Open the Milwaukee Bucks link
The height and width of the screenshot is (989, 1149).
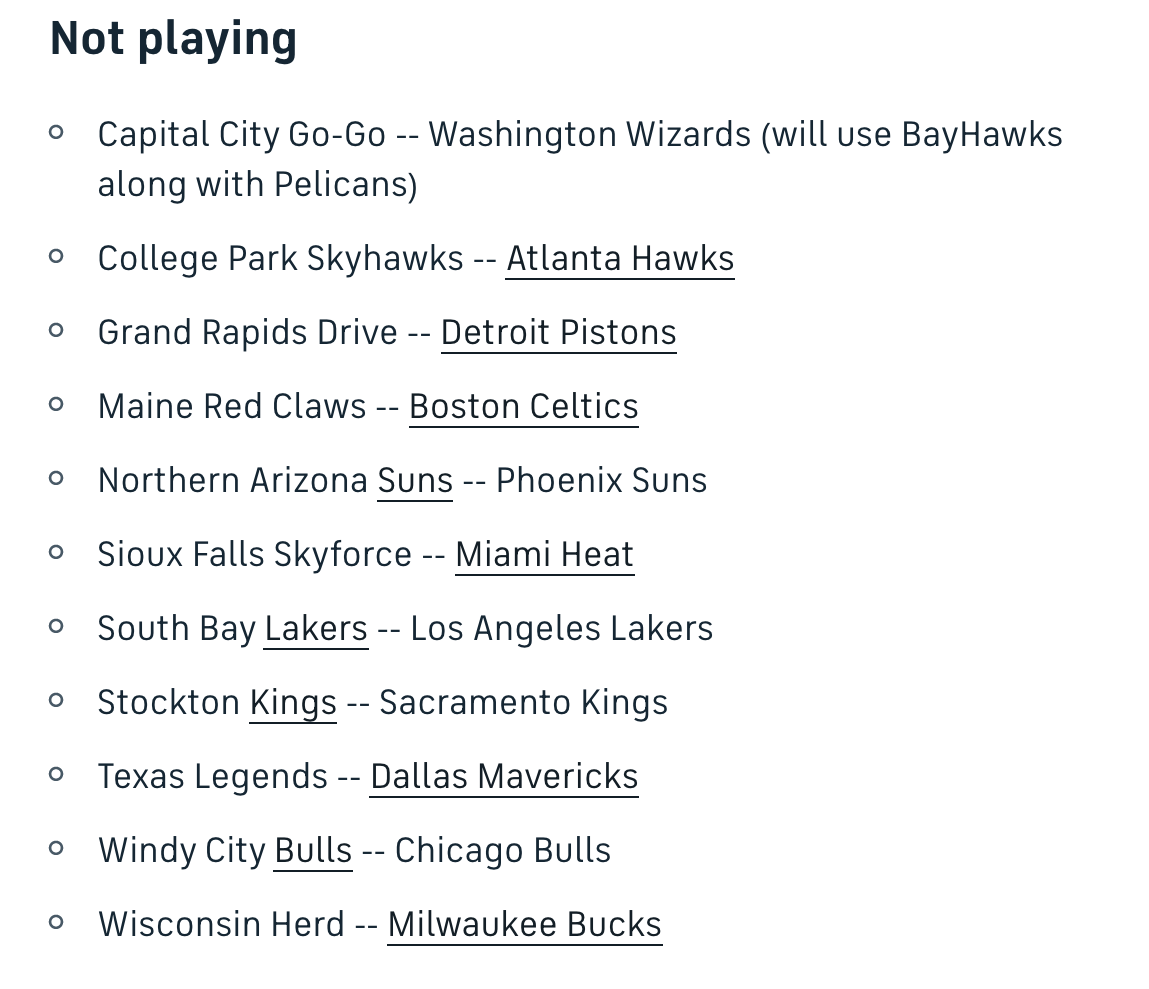524,925
